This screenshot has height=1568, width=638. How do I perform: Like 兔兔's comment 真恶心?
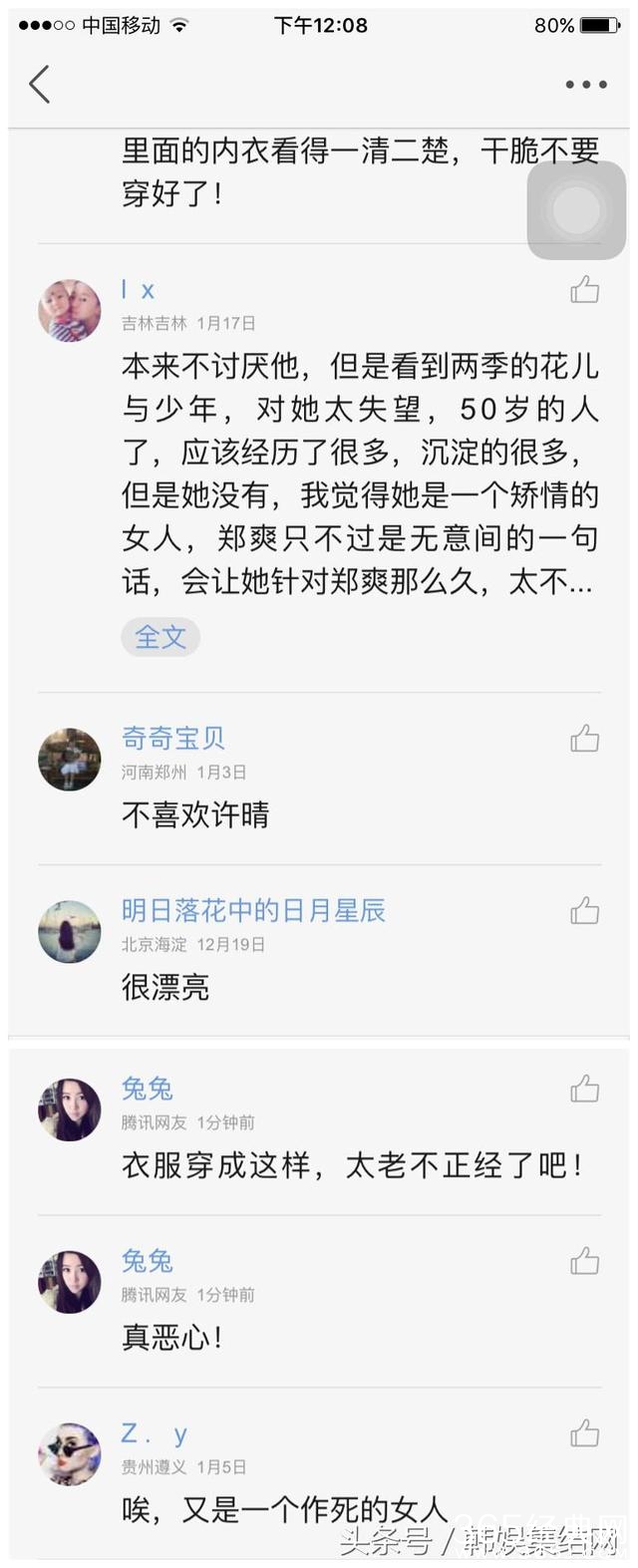click(584, 1262)
